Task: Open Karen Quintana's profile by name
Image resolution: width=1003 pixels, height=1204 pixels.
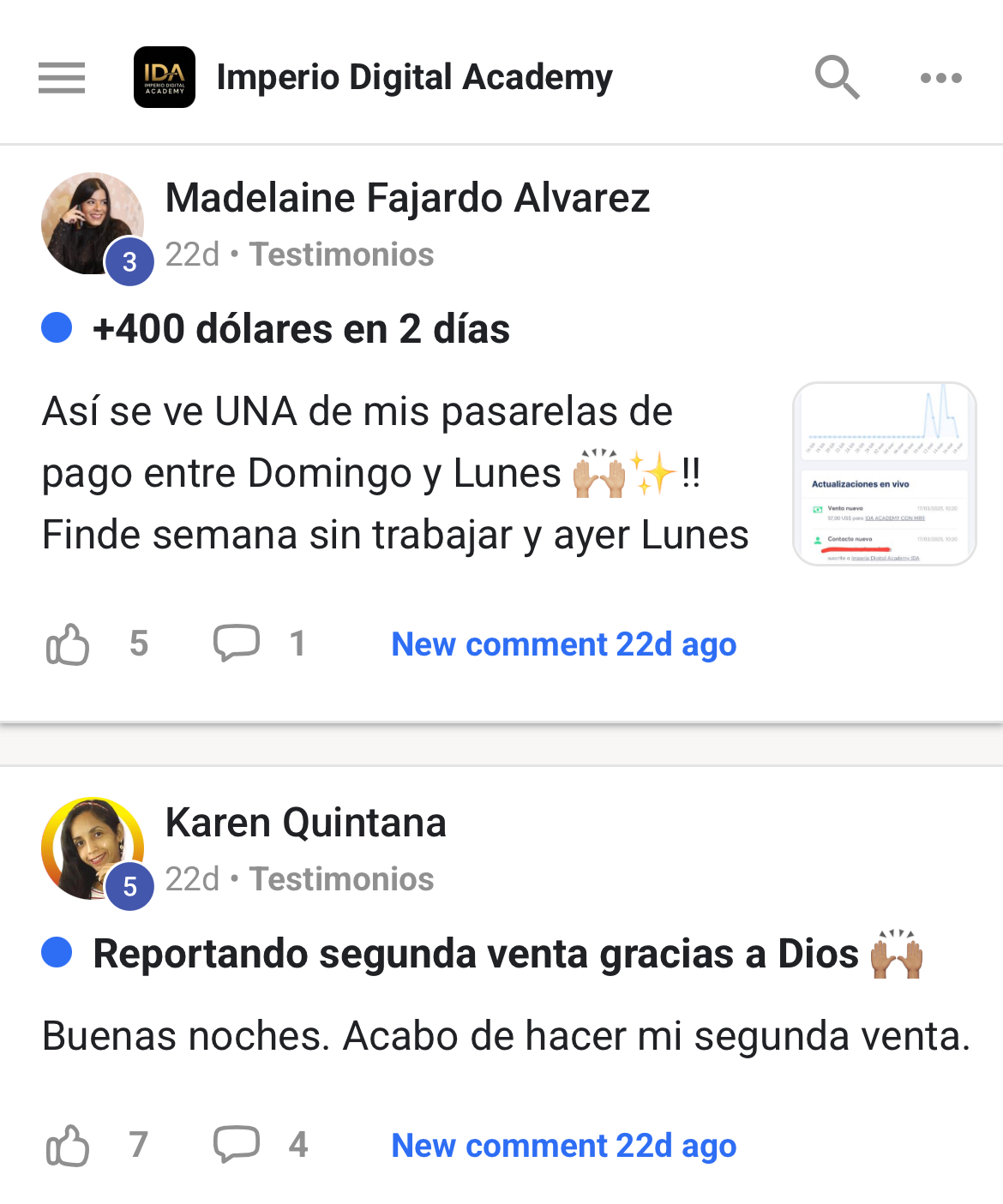Action: pos(305,823)
